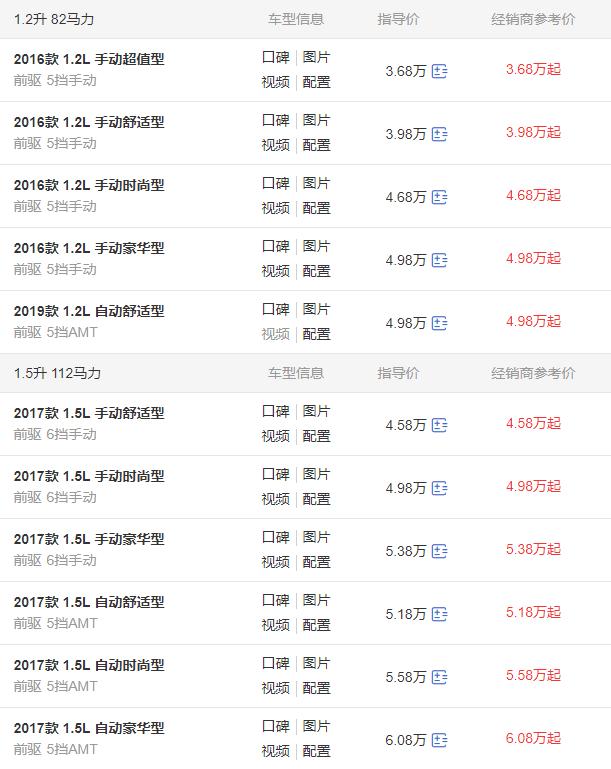The width and height of the screenshot is (611, 769).
Task: See 配置 for 2019款 1.2L 自动舒适型
Action: pyautogui.click(x=316, y=334)
